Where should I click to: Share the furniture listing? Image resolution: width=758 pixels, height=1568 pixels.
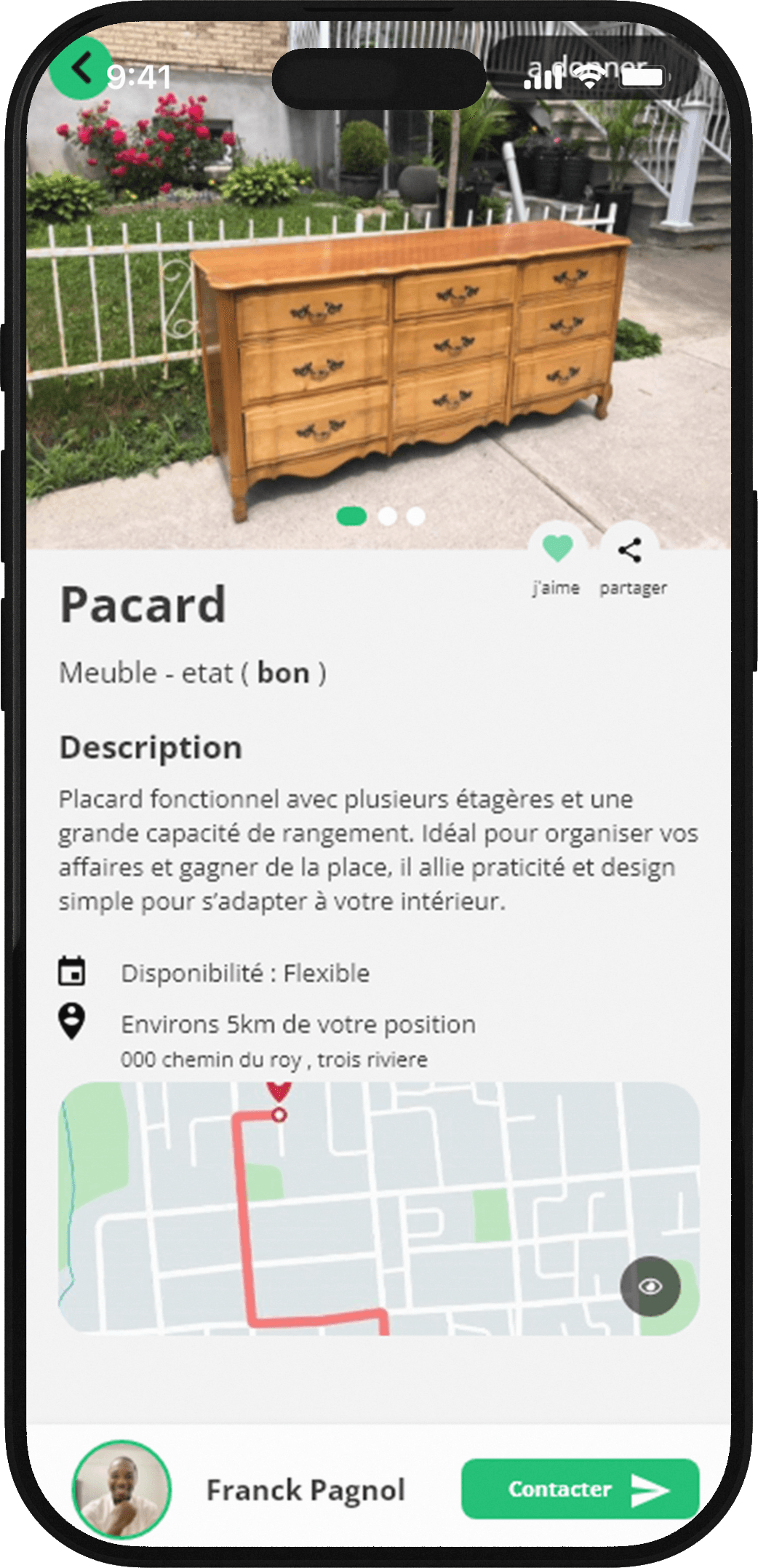tap(630, 551)
